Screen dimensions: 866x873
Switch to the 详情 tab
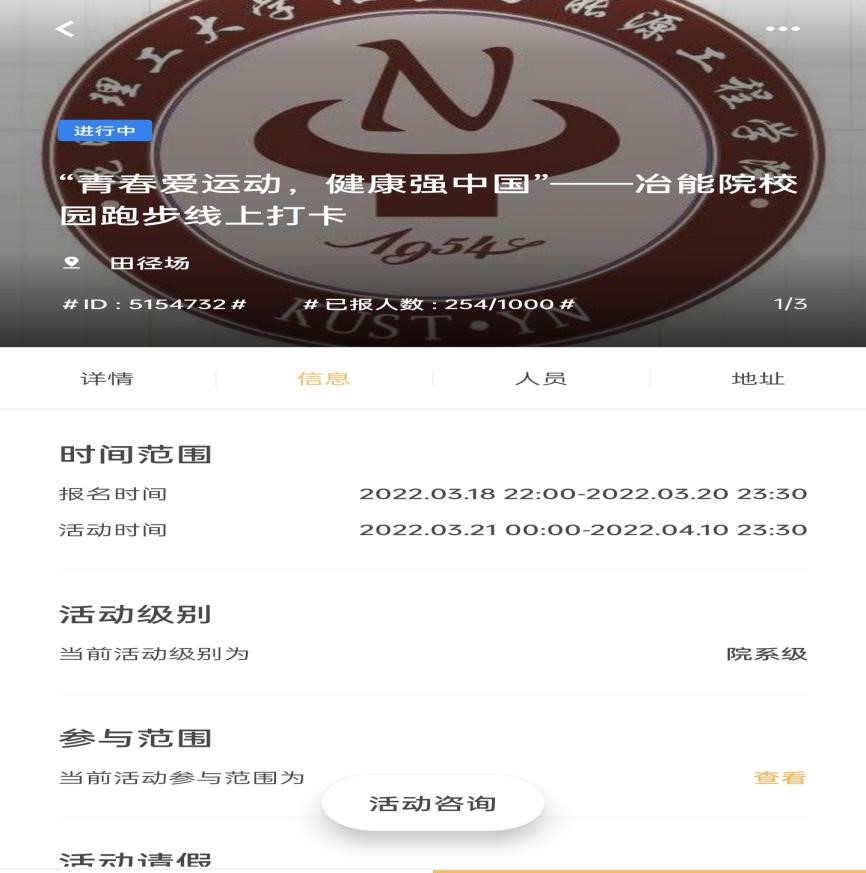(107, 378)
